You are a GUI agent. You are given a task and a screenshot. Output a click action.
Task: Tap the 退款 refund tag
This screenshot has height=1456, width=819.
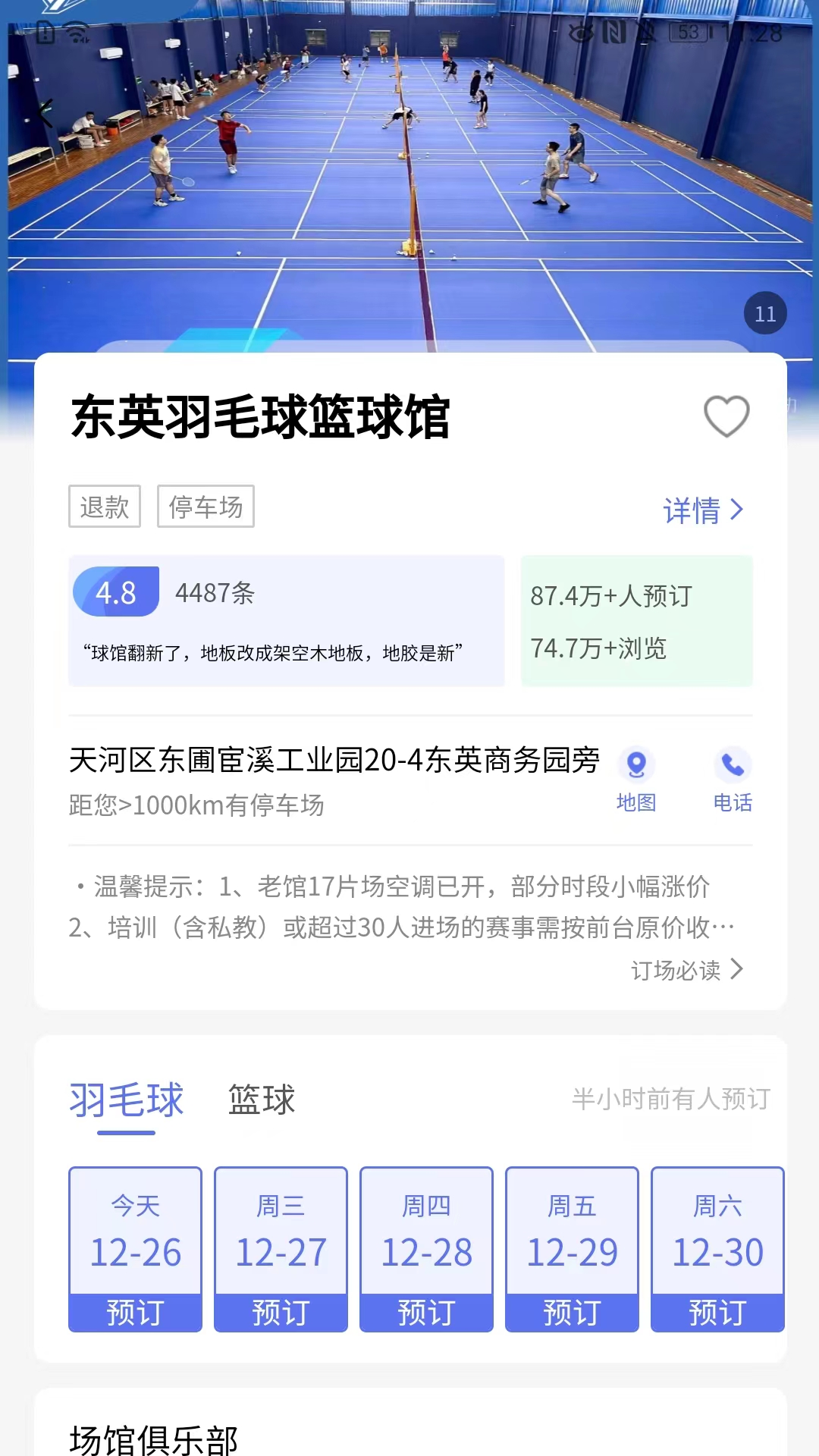click(x=105, y=507)
